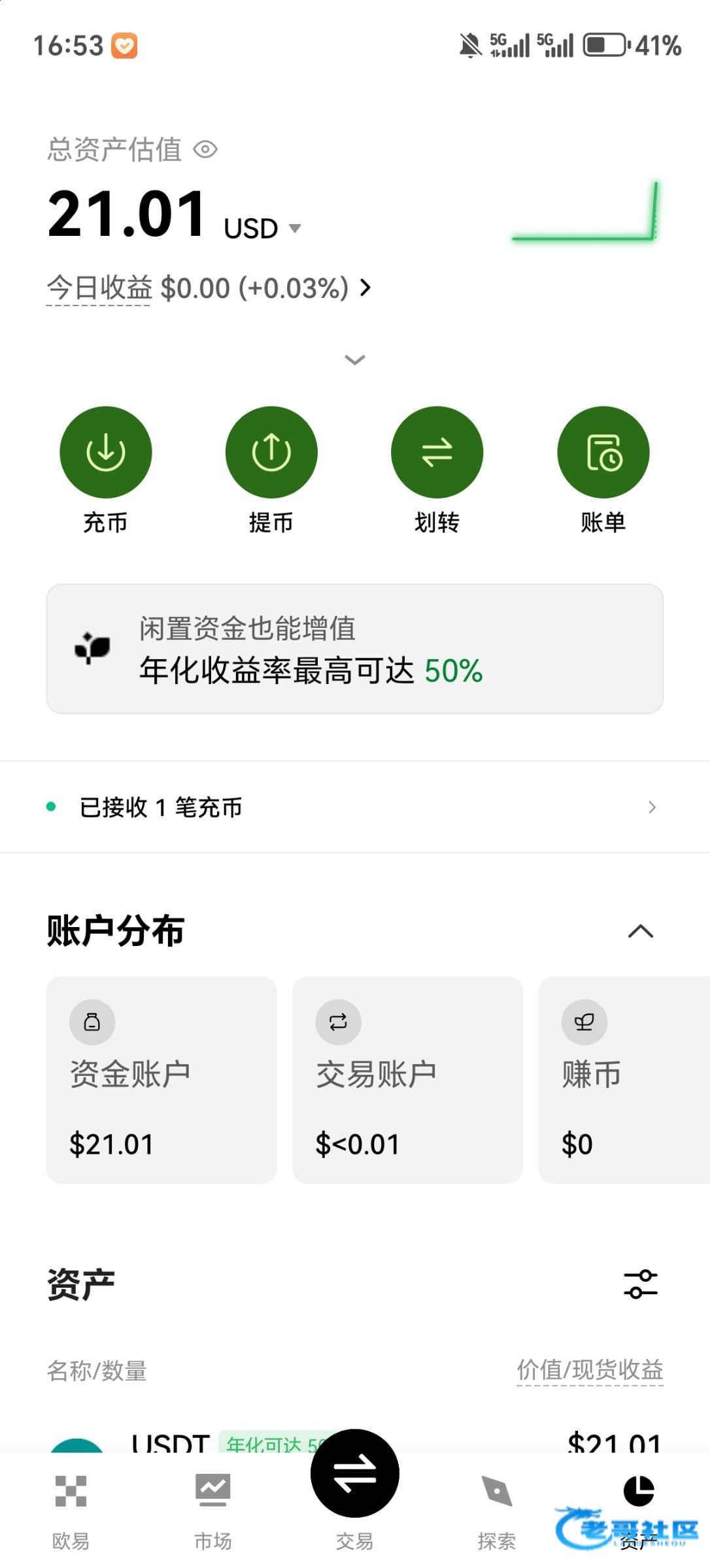Open 划转 to transfer funds
710x1568 pixels.
437,453
